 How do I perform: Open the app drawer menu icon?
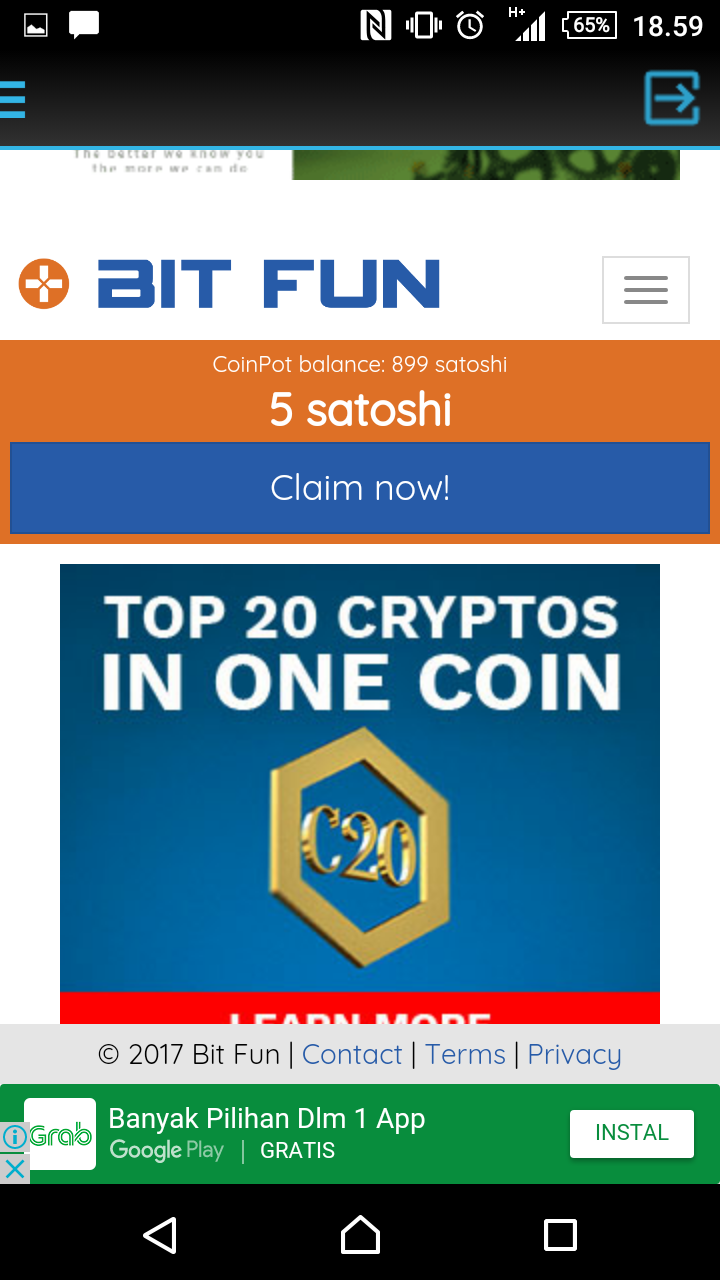12,100
